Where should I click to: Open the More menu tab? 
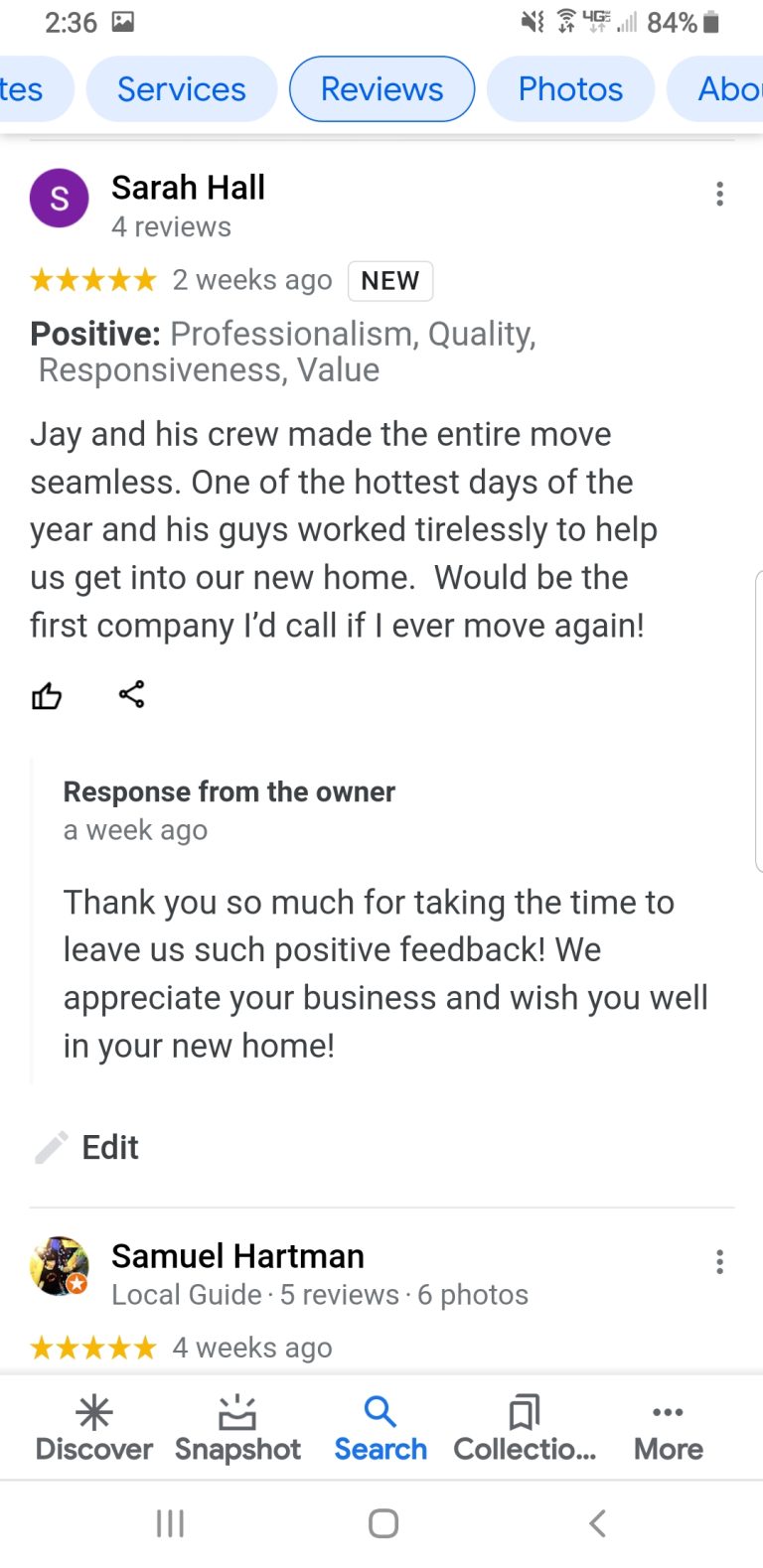click(x=668, y=1428)
